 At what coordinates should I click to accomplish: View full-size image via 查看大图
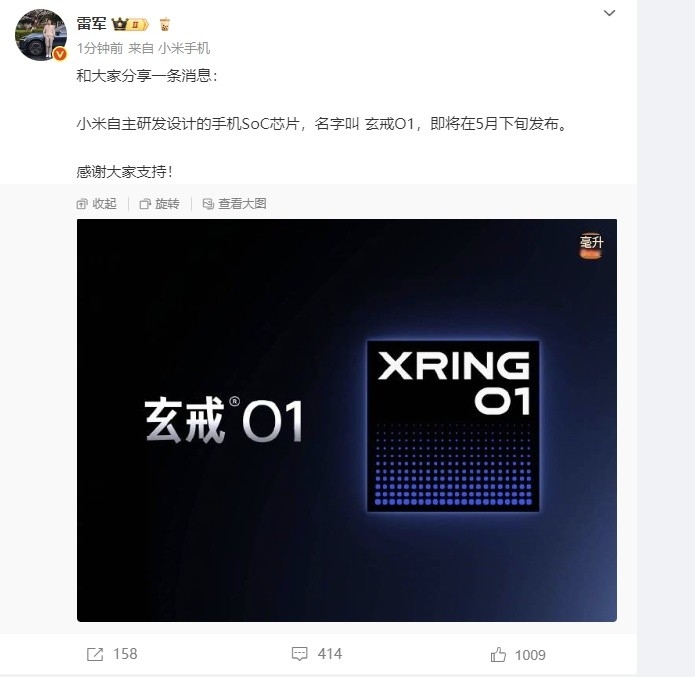[234, 203]
